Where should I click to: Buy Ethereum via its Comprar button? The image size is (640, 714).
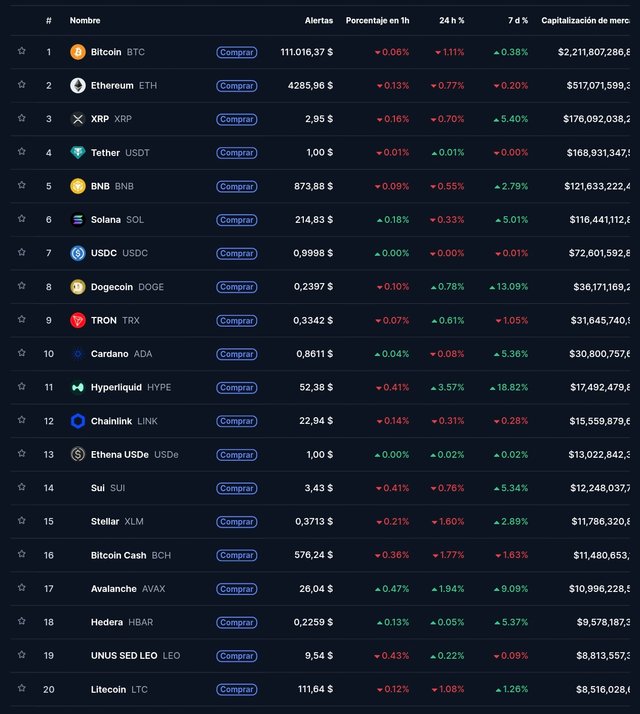click(236, 86)
